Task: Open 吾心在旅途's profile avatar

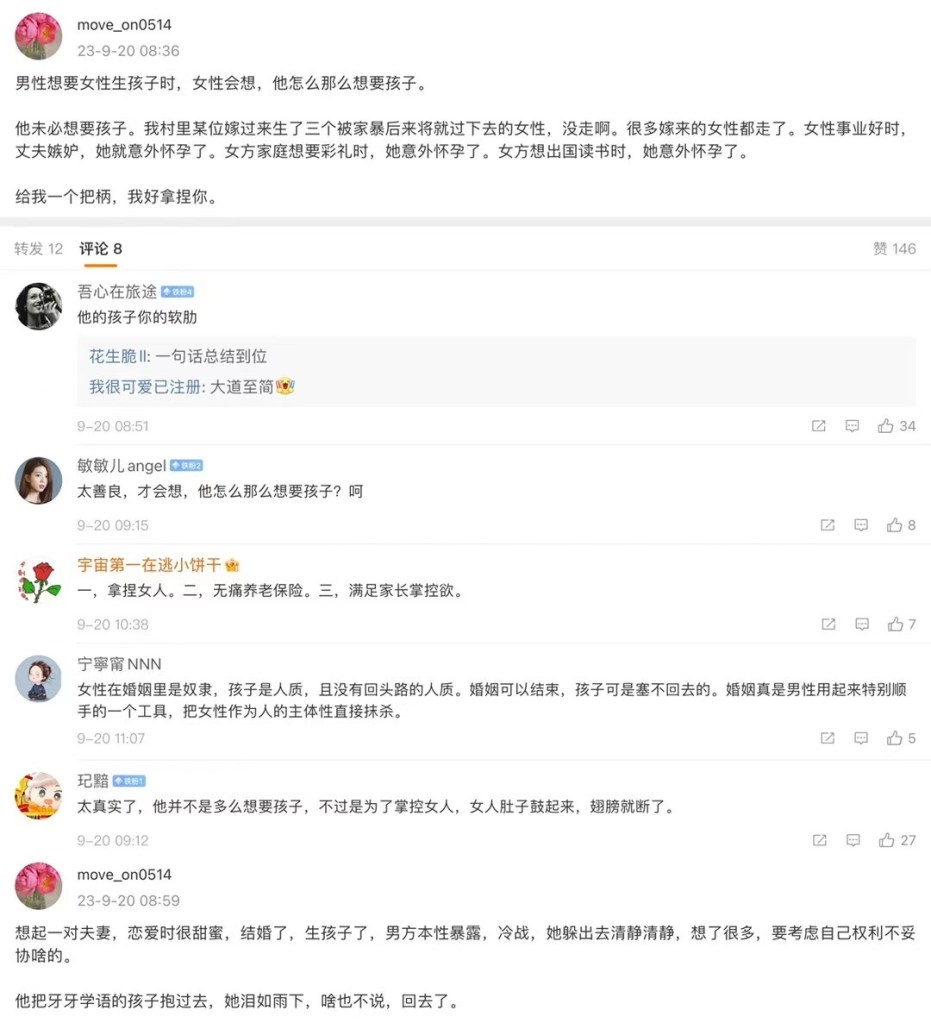Action: [x=38, y=306]
